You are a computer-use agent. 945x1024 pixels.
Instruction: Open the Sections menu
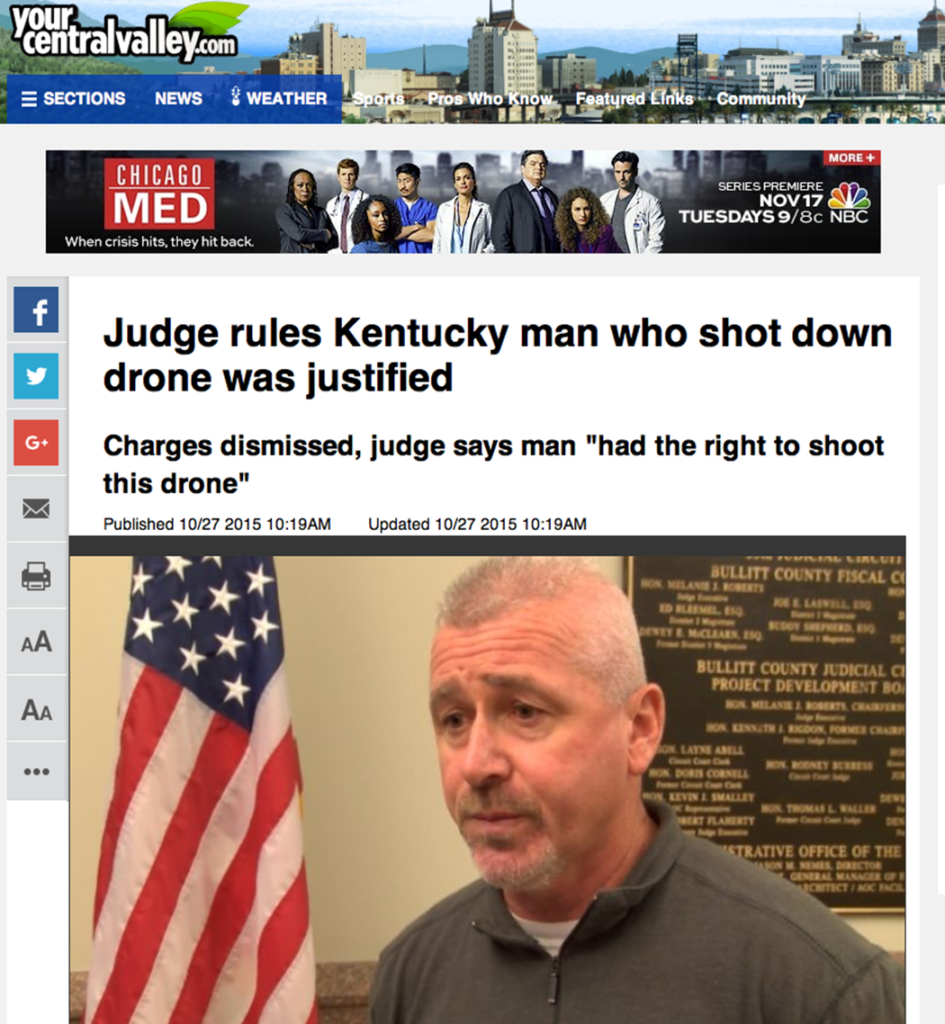pyautogui.click(x=73, y=98)
